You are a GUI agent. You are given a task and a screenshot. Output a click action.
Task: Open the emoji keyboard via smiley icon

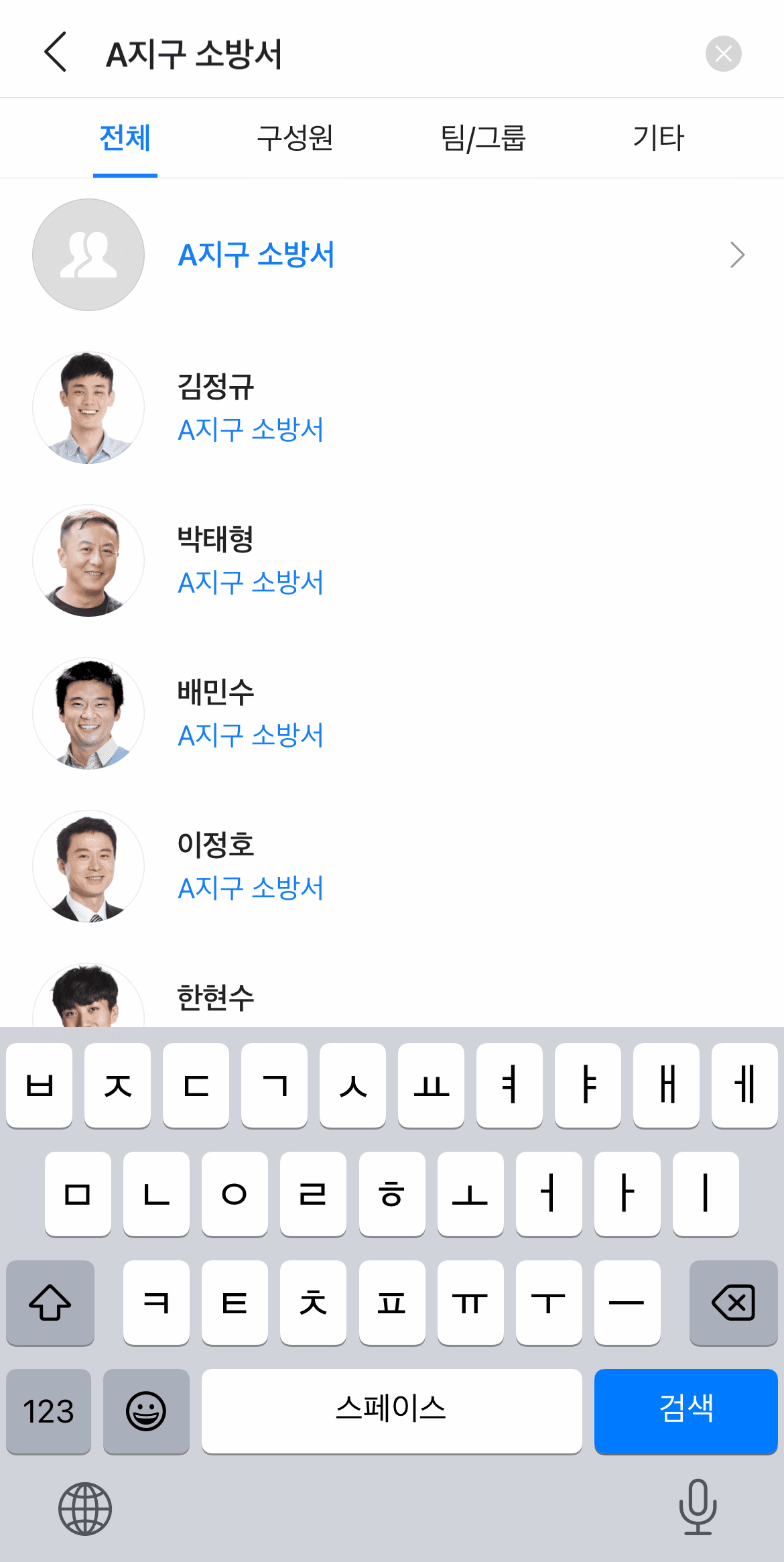[x=147, y=1412]
